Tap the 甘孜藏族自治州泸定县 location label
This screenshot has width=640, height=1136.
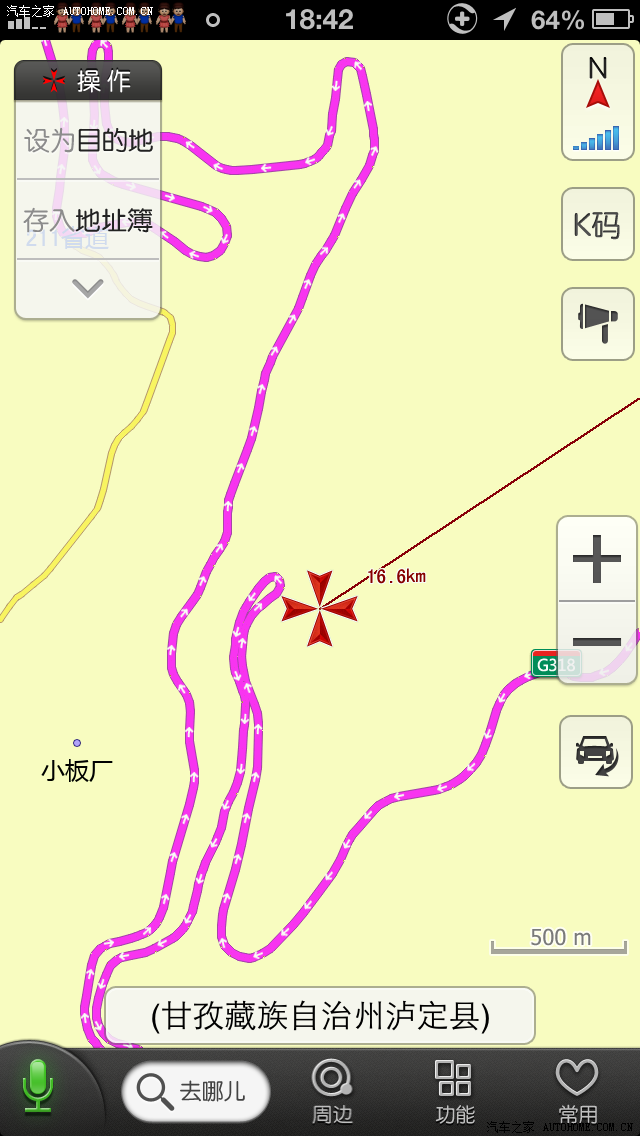320,1016
